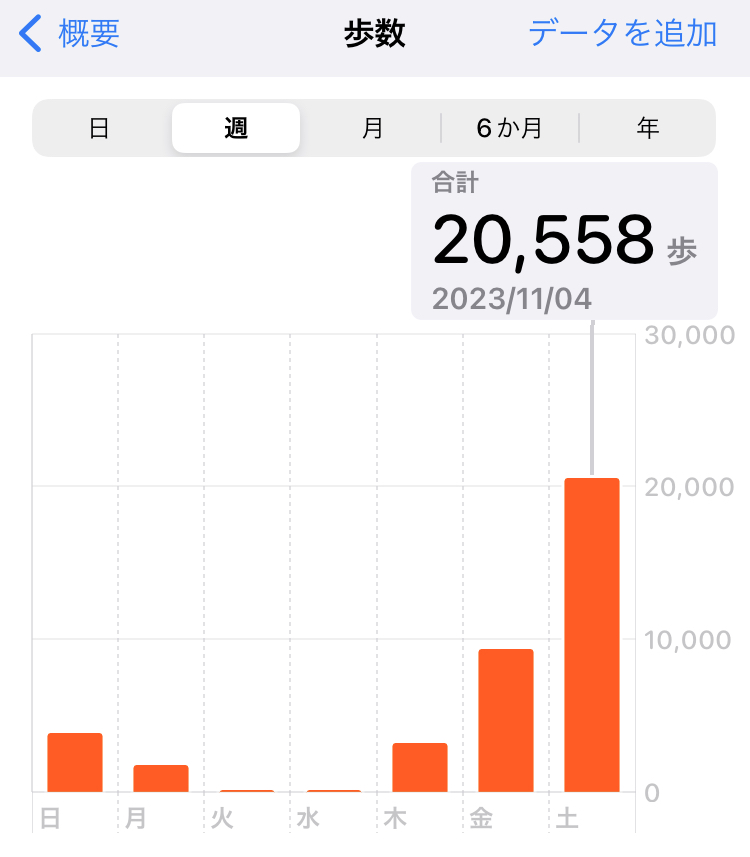The width and height of the screenshot is (750, 857).
Task: Select the 週 segment
Action: (x=236, y=128)
